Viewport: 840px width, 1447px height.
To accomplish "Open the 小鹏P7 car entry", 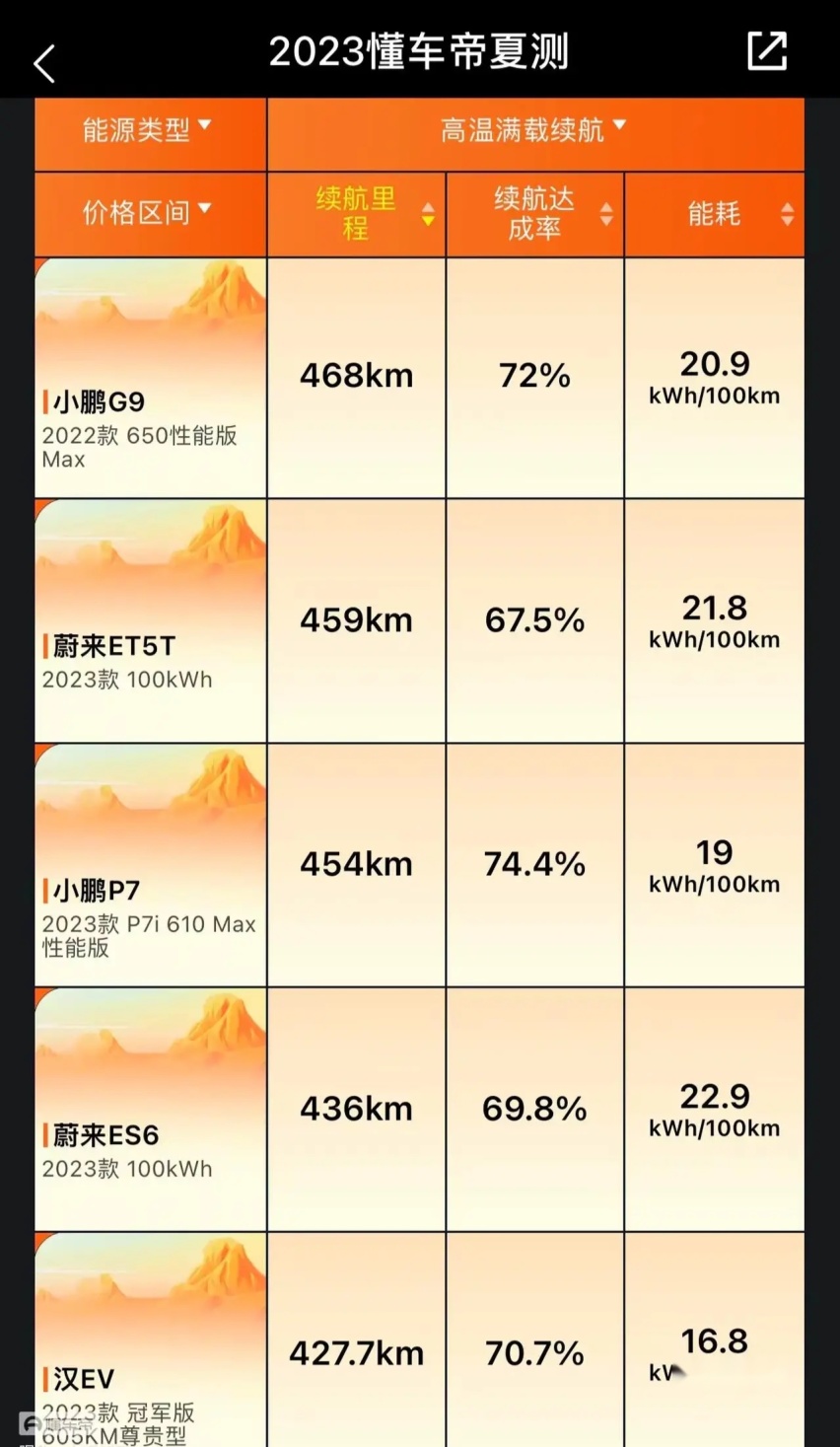I will pos(150,865).
